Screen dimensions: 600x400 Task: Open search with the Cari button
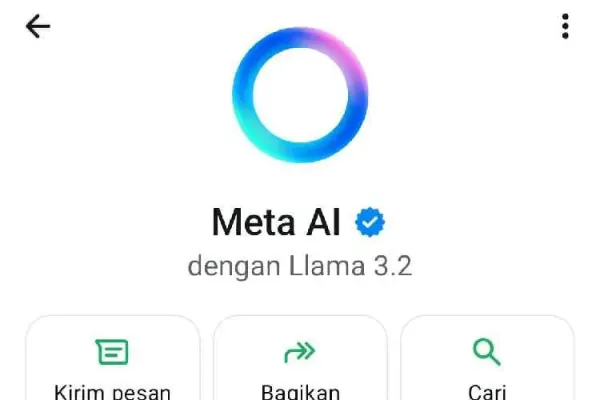click(x=487, y=365)
